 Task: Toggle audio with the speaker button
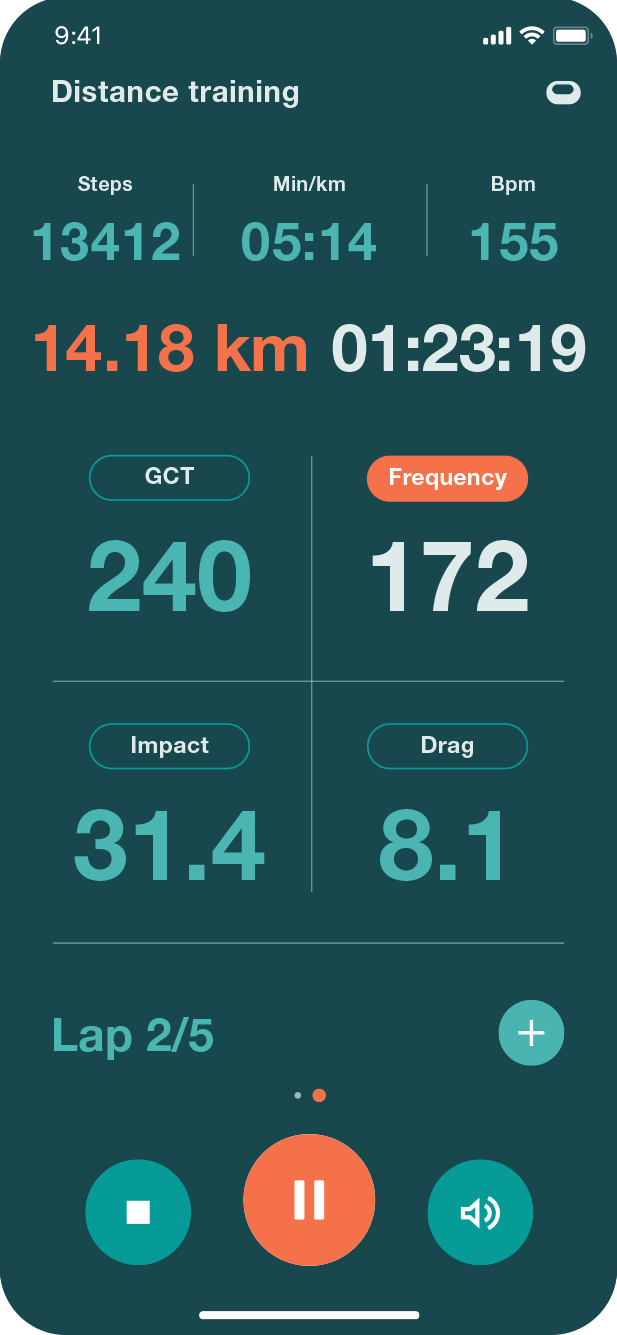480,1212
